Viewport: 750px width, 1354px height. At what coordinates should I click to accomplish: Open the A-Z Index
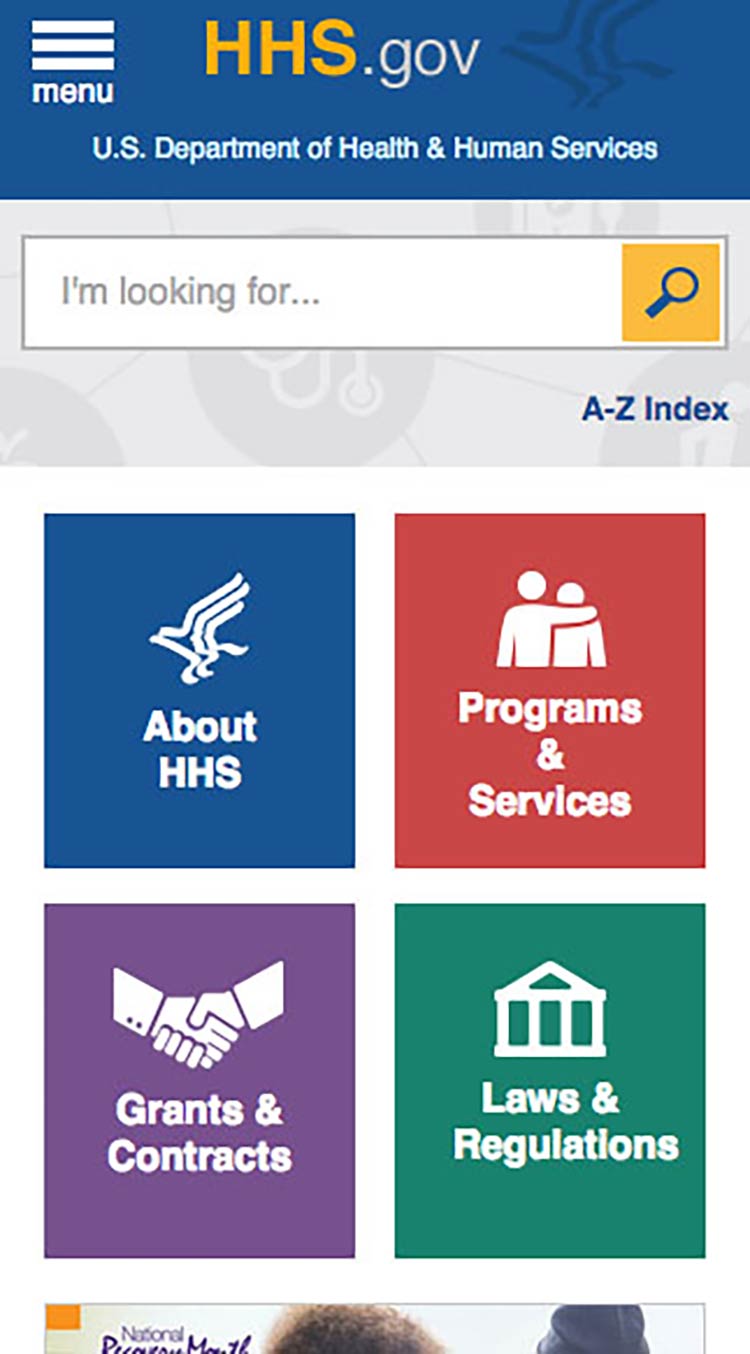click(657, 409)
